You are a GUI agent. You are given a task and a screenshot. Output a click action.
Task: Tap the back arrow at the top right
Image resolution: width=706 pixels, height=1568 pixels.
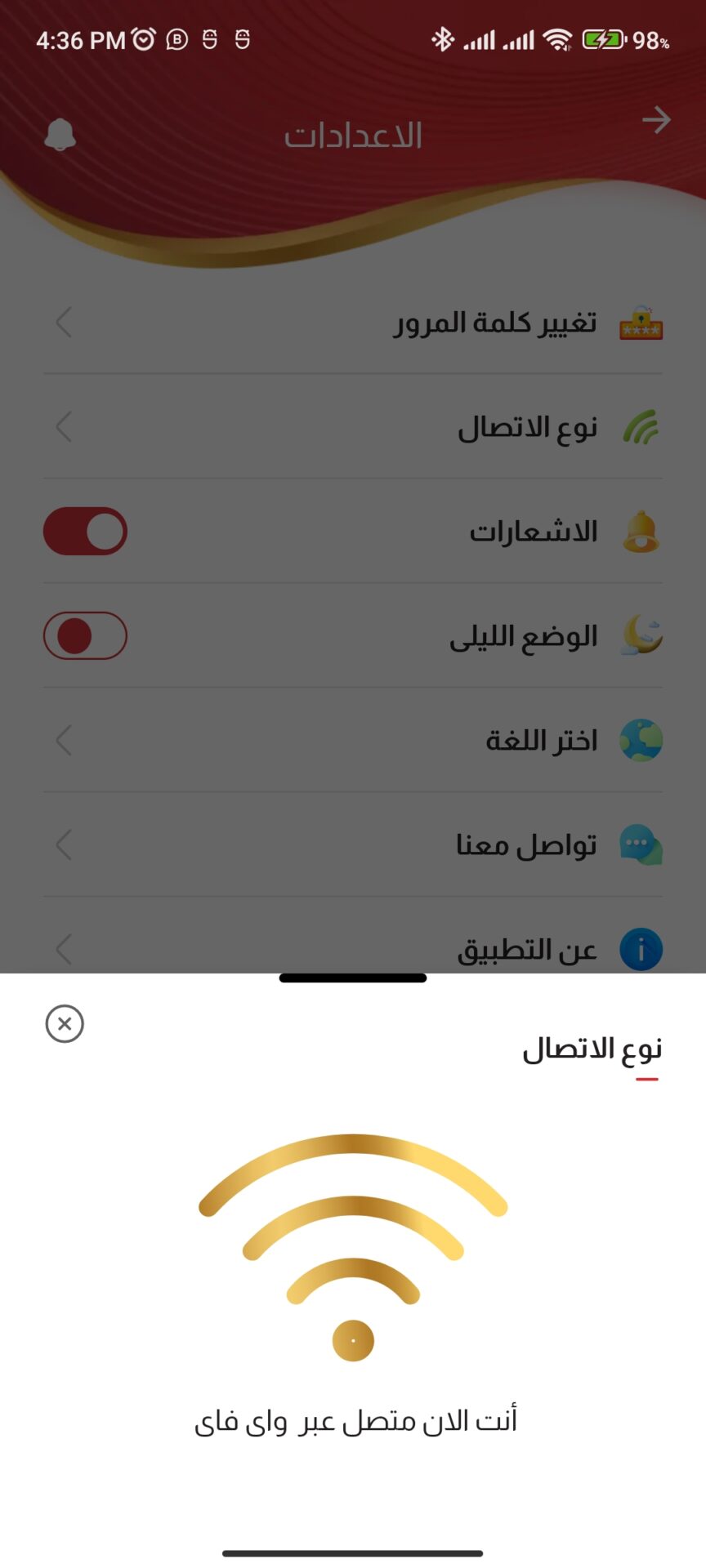click(x=656, y=120)
